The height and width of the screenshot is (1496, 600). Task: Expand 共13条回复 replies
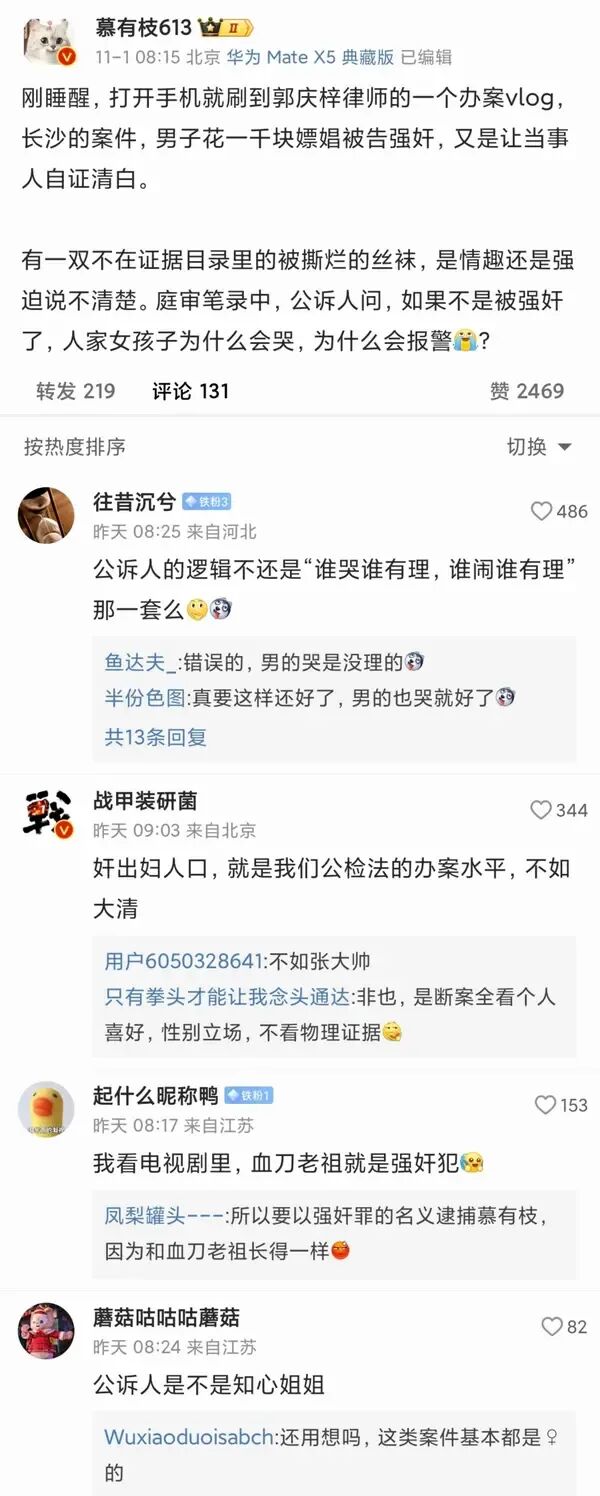pos(156,737)
